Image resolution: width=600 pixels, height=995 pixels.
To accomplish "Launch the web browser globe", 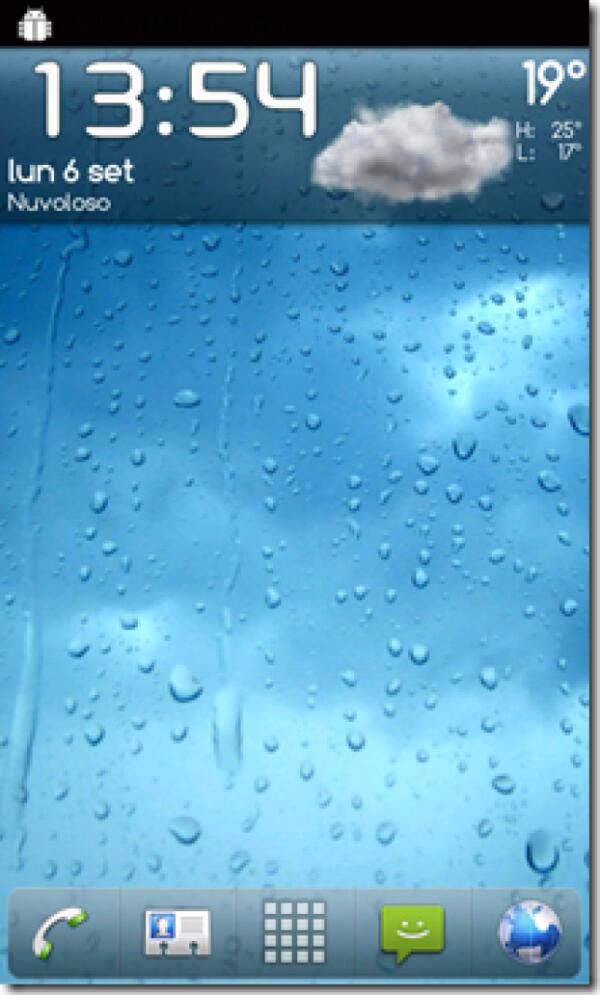I will 529,934.
